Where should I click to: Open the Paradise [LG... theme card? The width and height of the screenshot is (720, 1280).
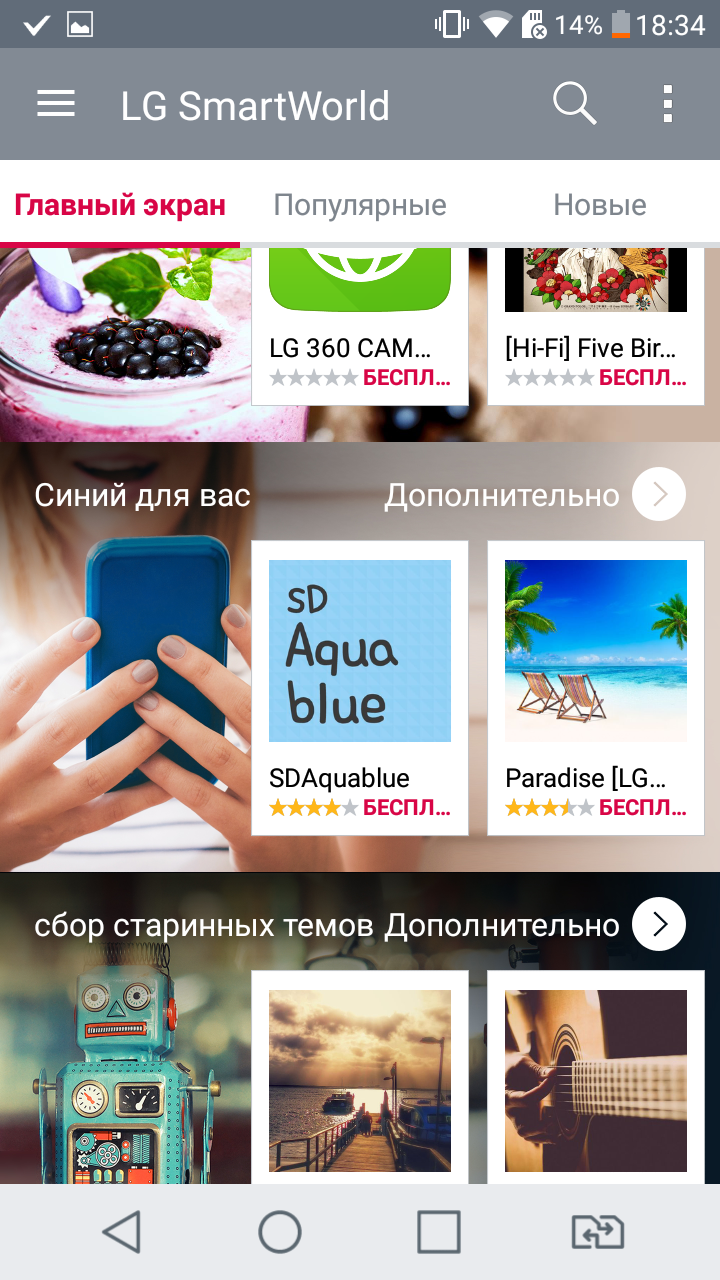tap(596, 688)
